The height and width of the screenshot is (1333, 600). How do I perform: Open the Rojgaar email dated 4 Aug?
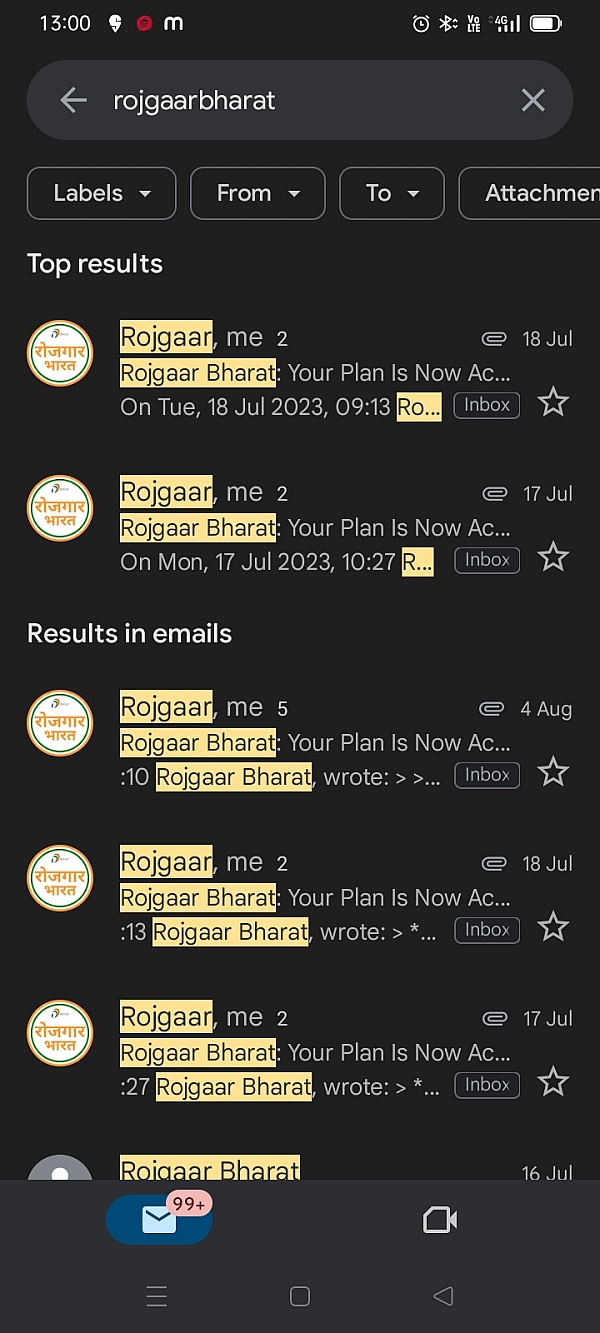coord(300,741)
